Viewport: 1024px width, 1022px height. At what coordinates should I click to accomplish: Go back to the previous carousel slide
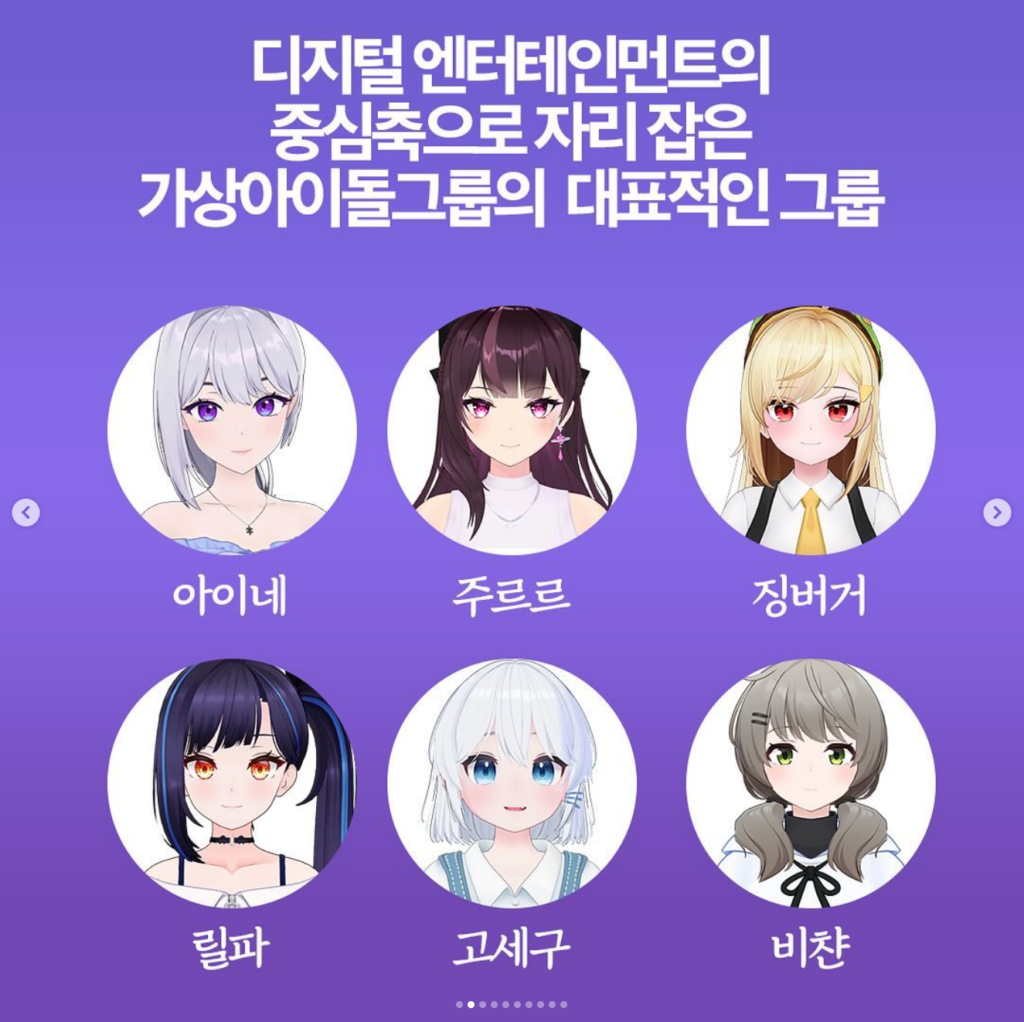click(26, 513)
